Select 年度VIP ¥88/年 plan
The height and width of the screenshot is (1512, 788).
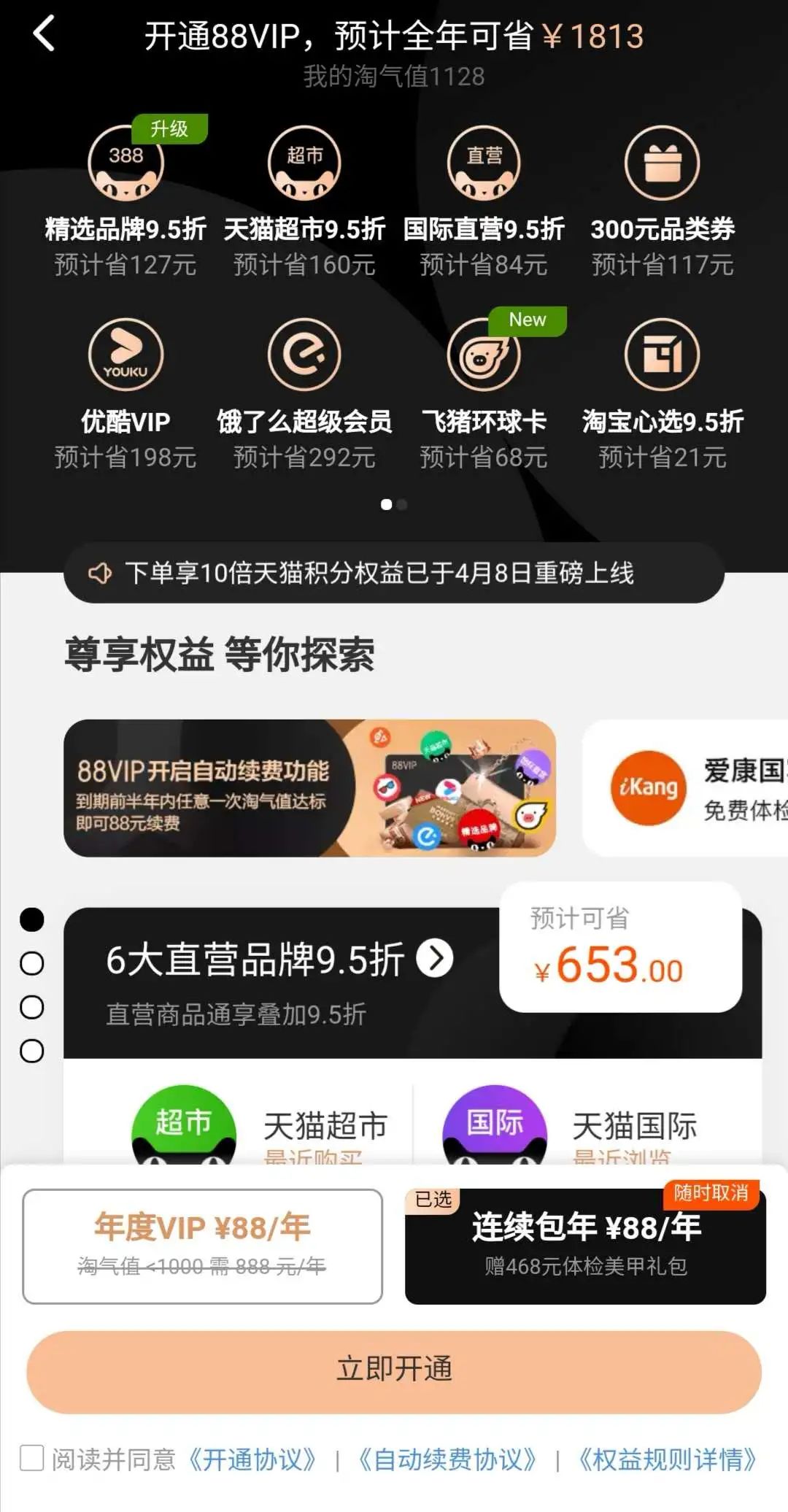[x=202, y=1246]
